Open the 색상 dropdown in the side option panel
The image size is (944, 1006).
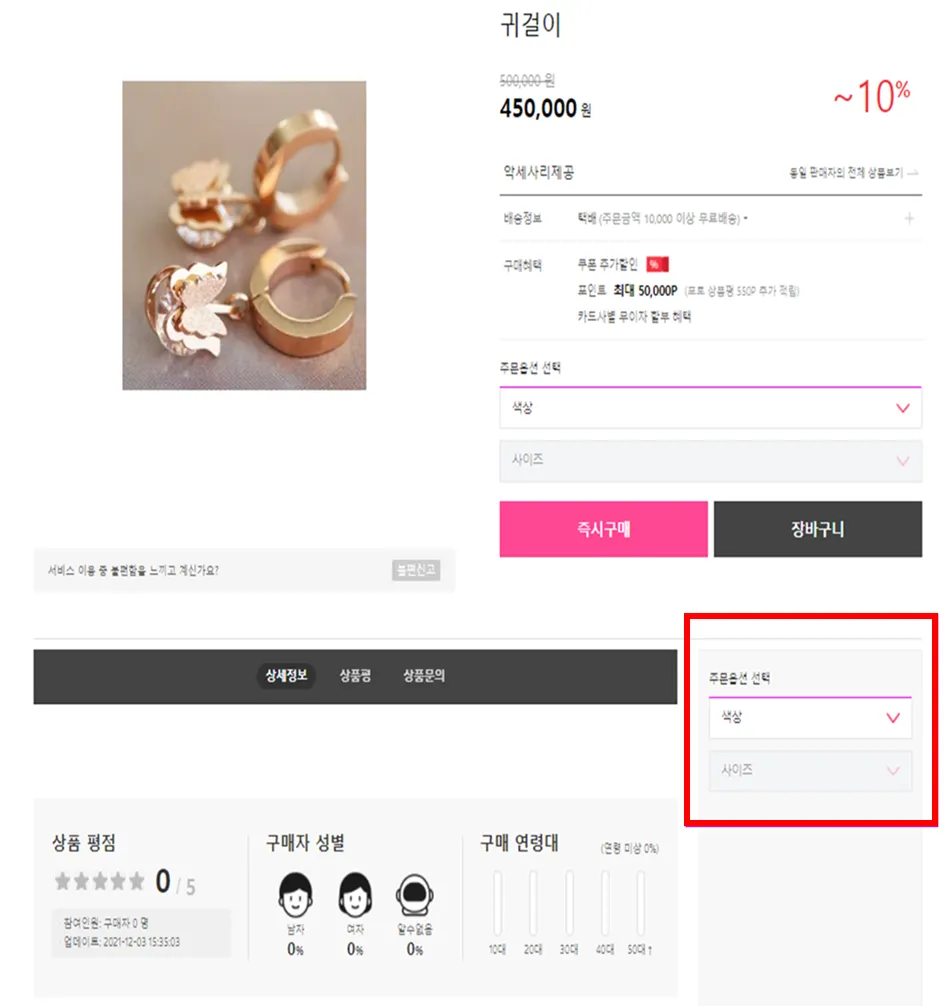(810, 718)
